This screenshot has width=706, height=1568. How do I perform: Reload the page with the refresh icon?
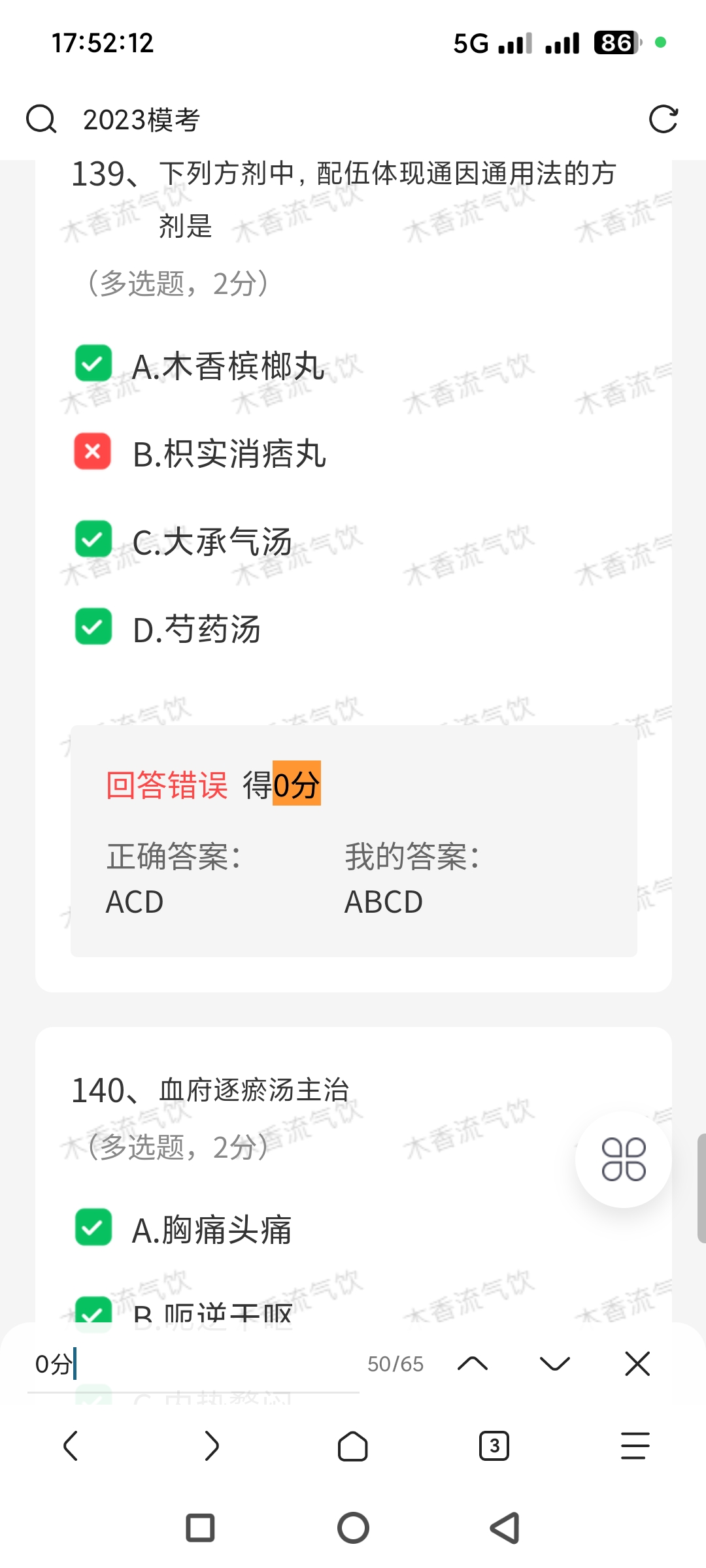[x=663, y=120]
